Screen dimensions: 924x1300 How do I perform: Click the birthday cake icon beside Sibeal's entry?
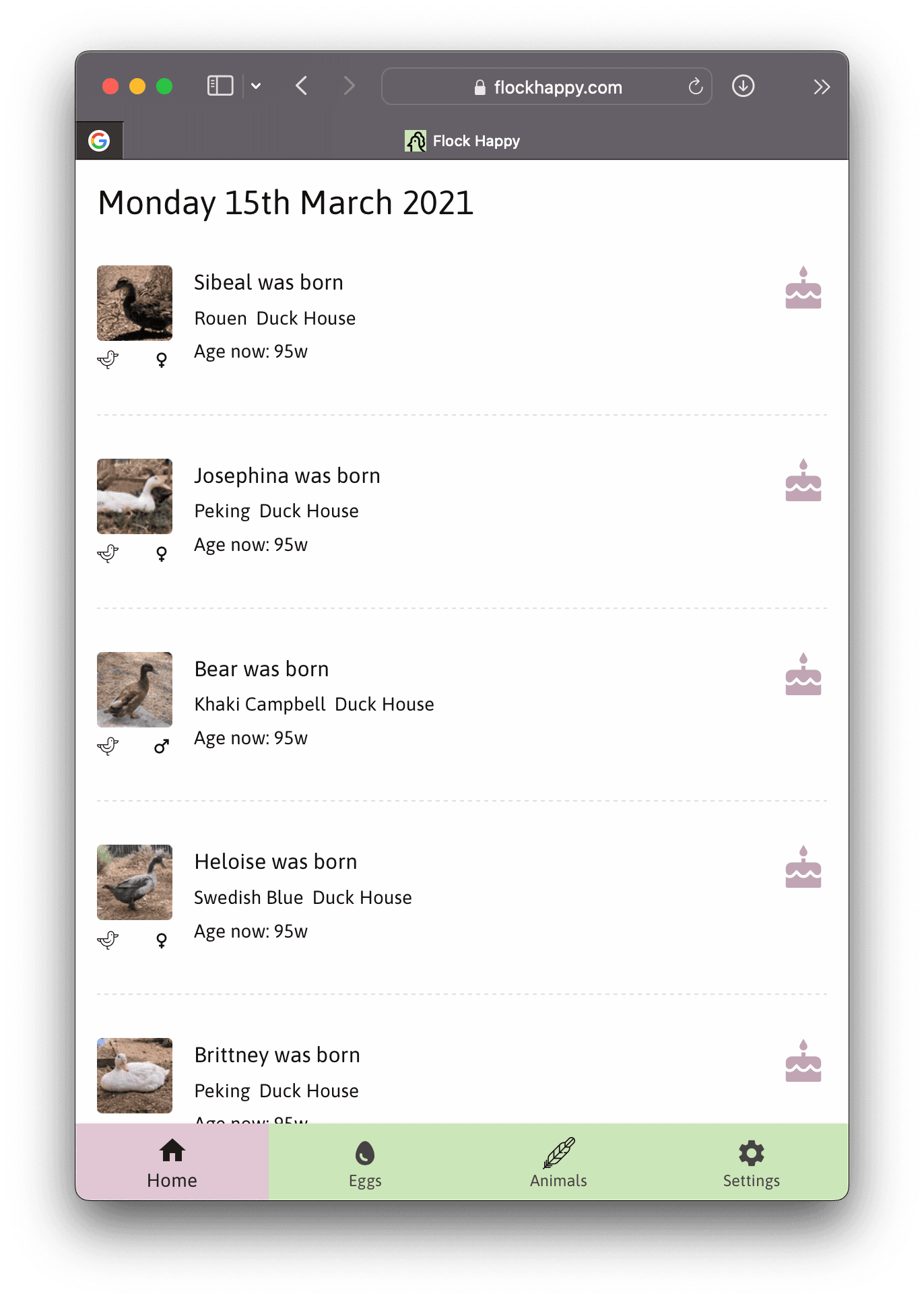tap(803, 288)
